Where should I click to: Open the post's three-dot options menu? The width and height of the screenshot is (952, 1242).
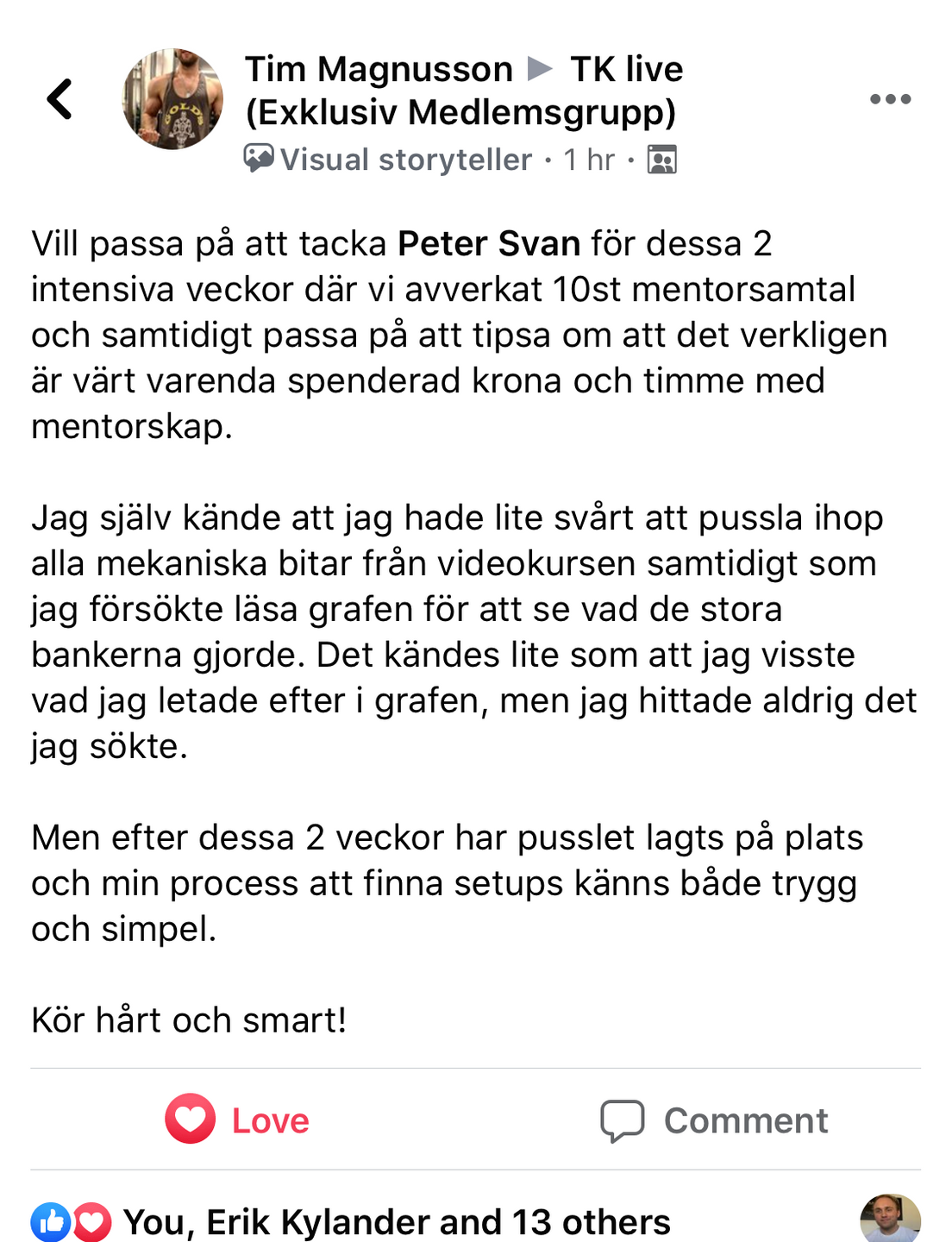click(x=890, y=99)
